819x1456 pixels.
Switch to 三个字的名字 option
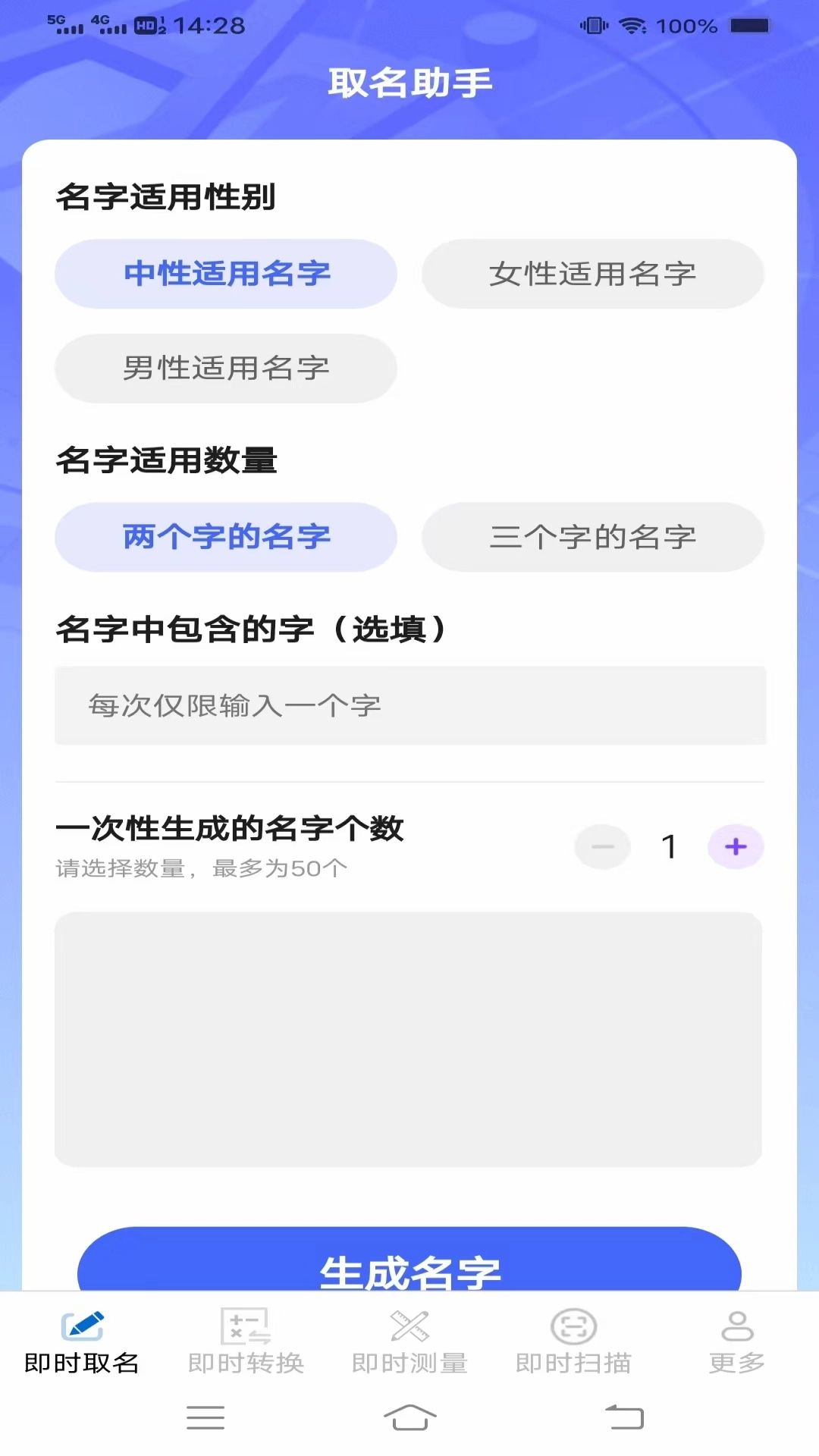[592, 538]
